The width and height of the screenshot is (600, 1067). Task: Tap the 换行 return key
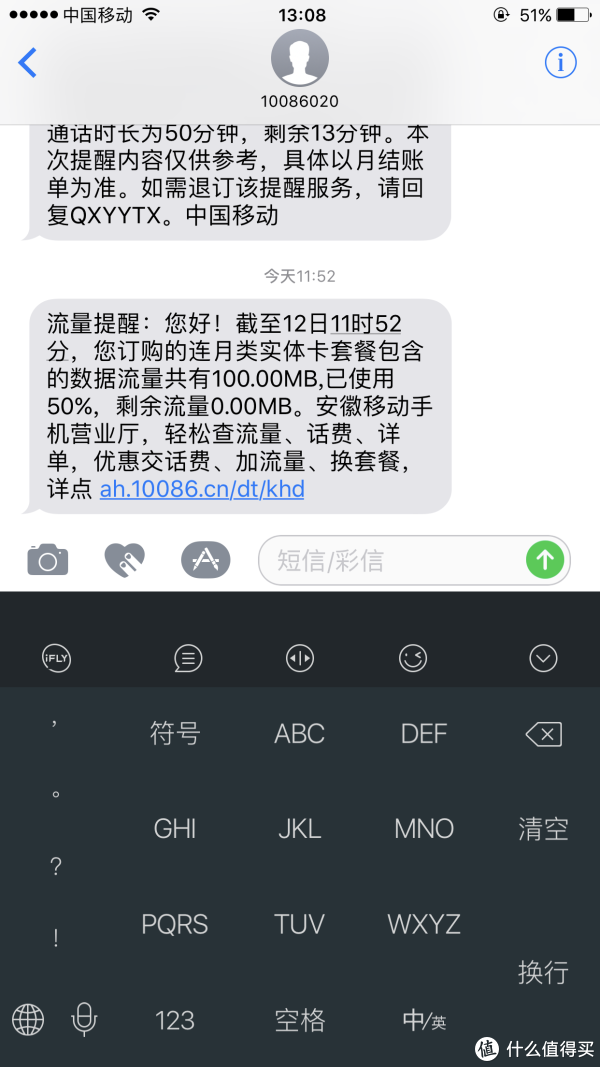[543, 971]
